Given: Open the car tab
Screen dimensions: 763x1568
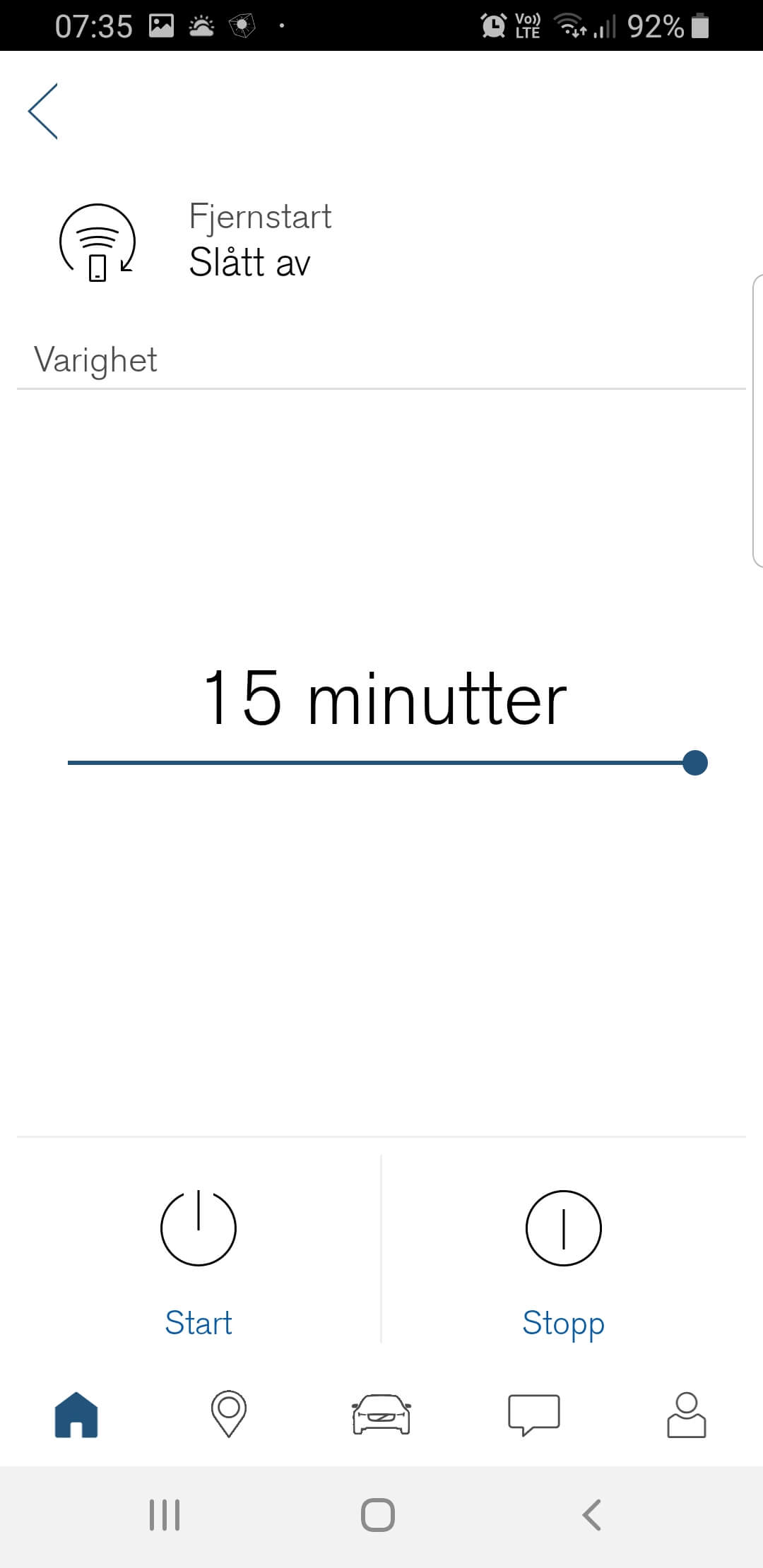Looking at the screenshot, I should [x=381, y=1414].
